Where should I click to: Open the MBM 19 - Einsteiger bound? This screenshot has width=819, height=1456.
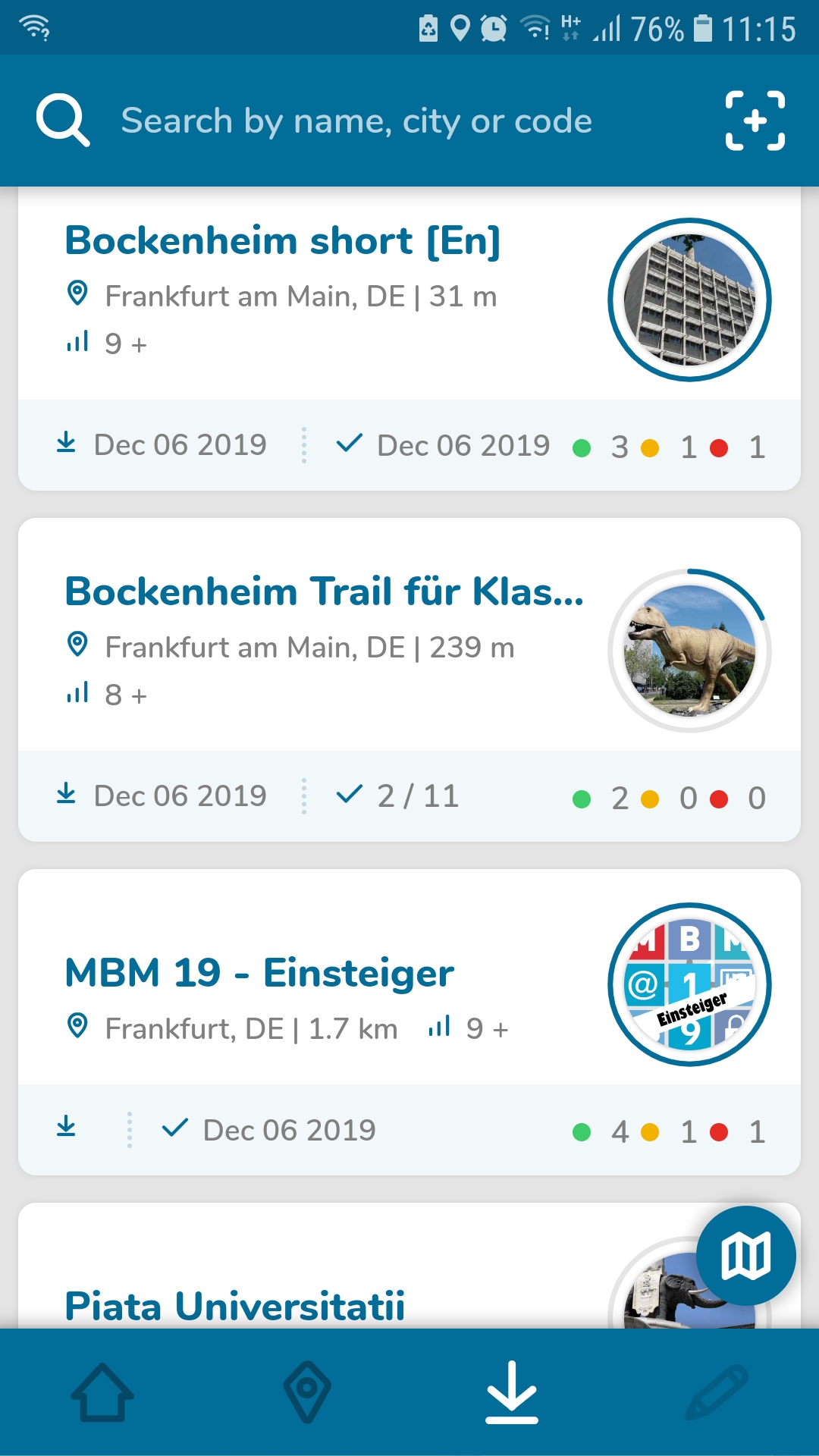coord(258,972)
